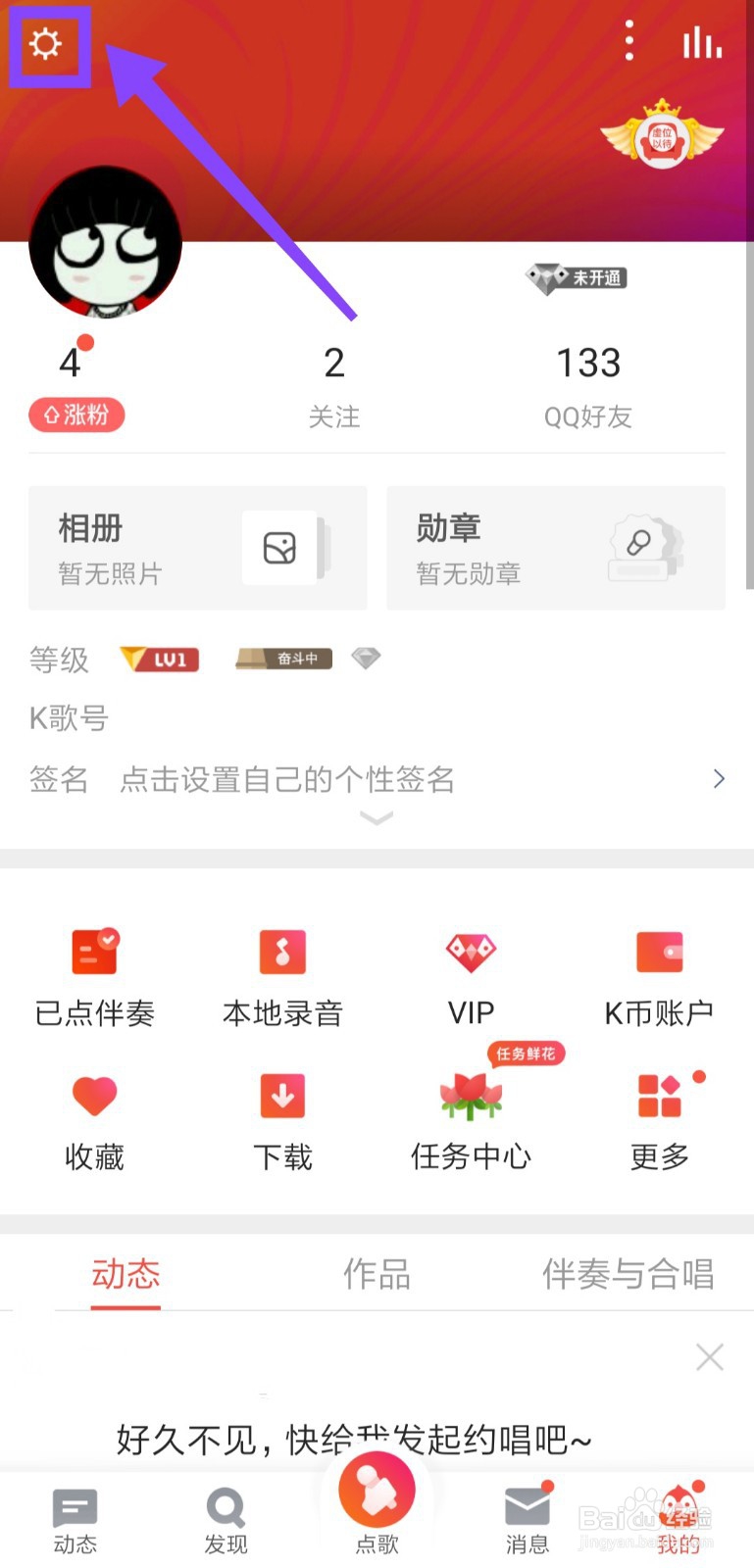Image resolution: width=754 pixels, height=1568 pixels.
Task: Tap the 涨粉 grow-fans badge
Action: coord(75,415)
